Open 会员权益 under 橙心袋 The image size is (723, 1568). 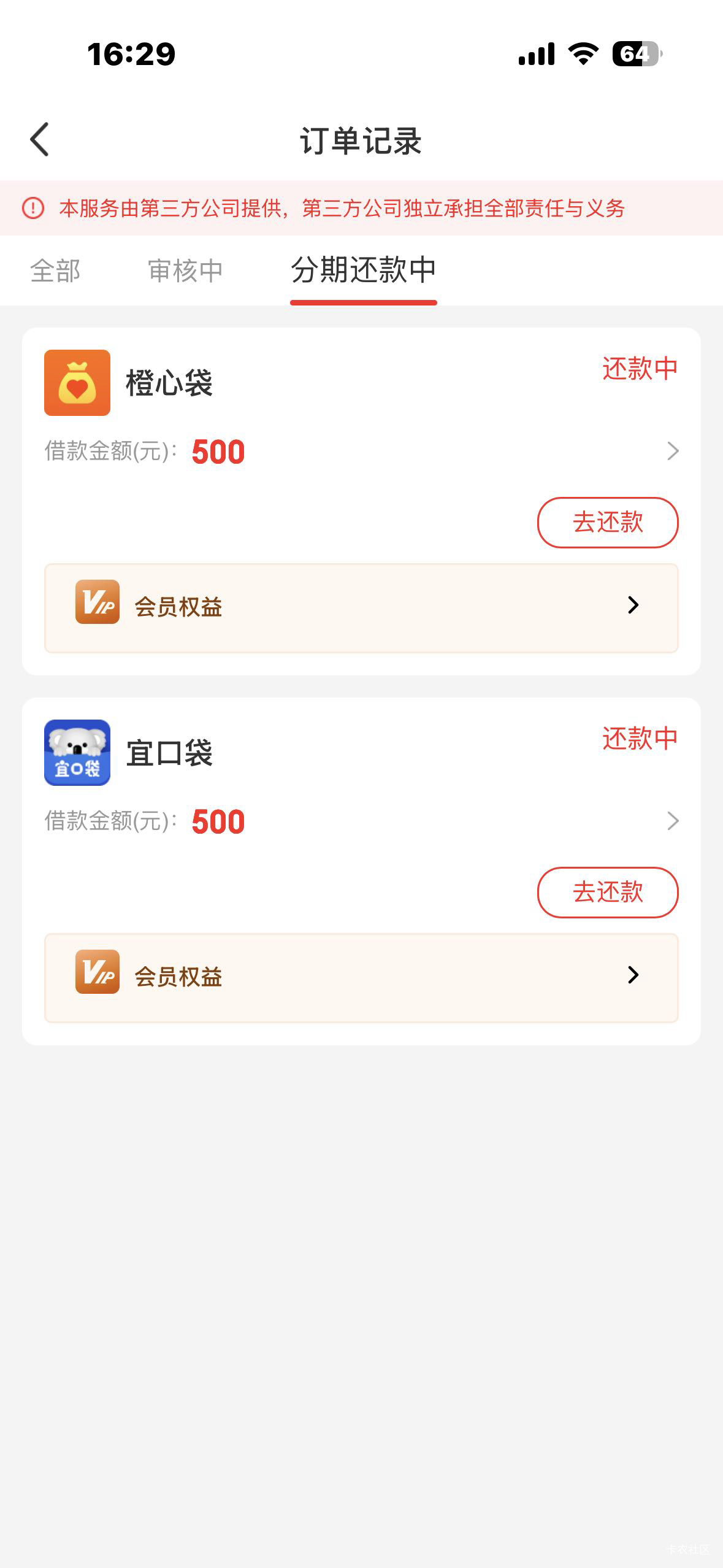pyautogui.click(x=361, y=607)
